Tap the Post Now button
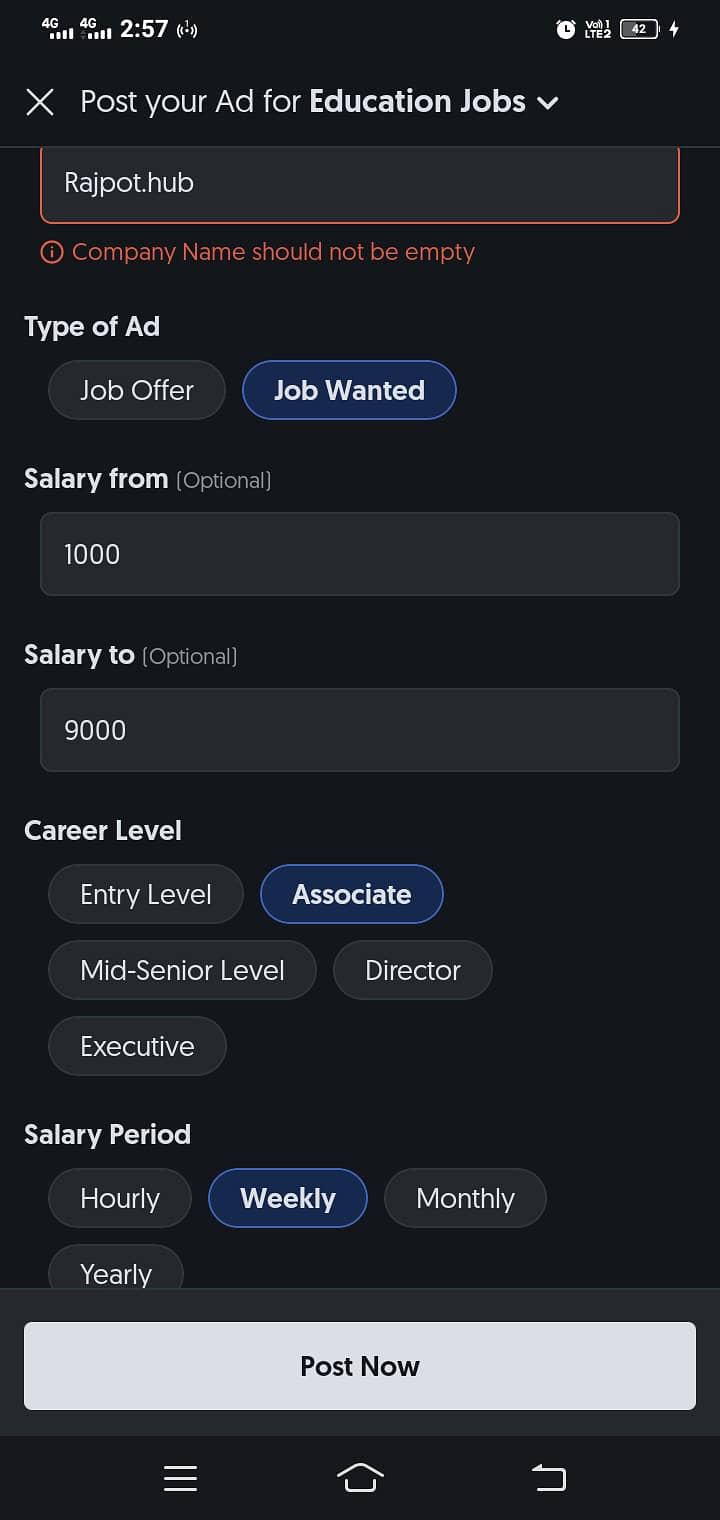The height and width of the screenshot is (1520, 720). click(x=360, y=1366)
